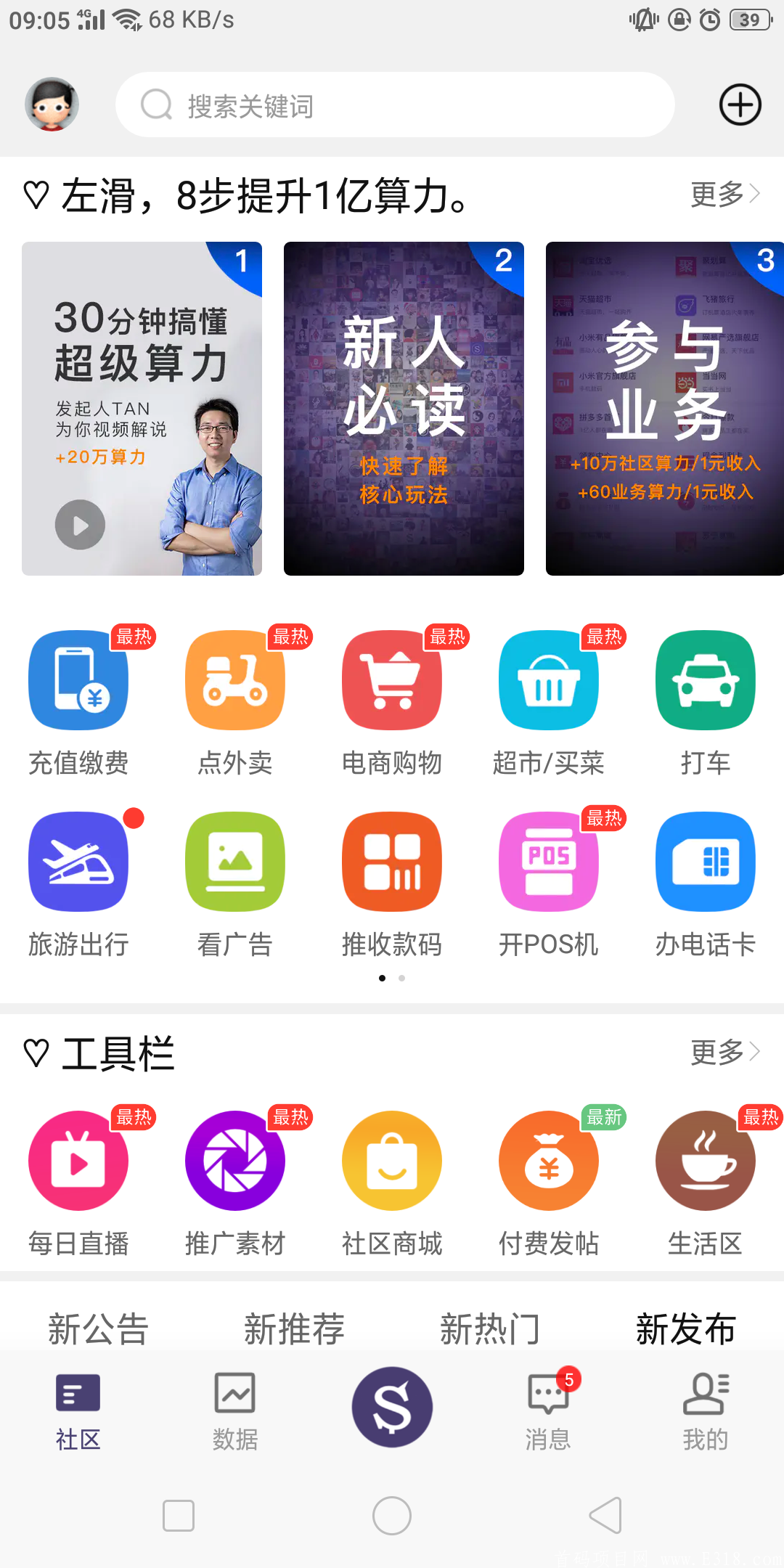Open the 社区商城 community mall icon
This screenshot has width=784, height=1568.
tap(391, 1160)
